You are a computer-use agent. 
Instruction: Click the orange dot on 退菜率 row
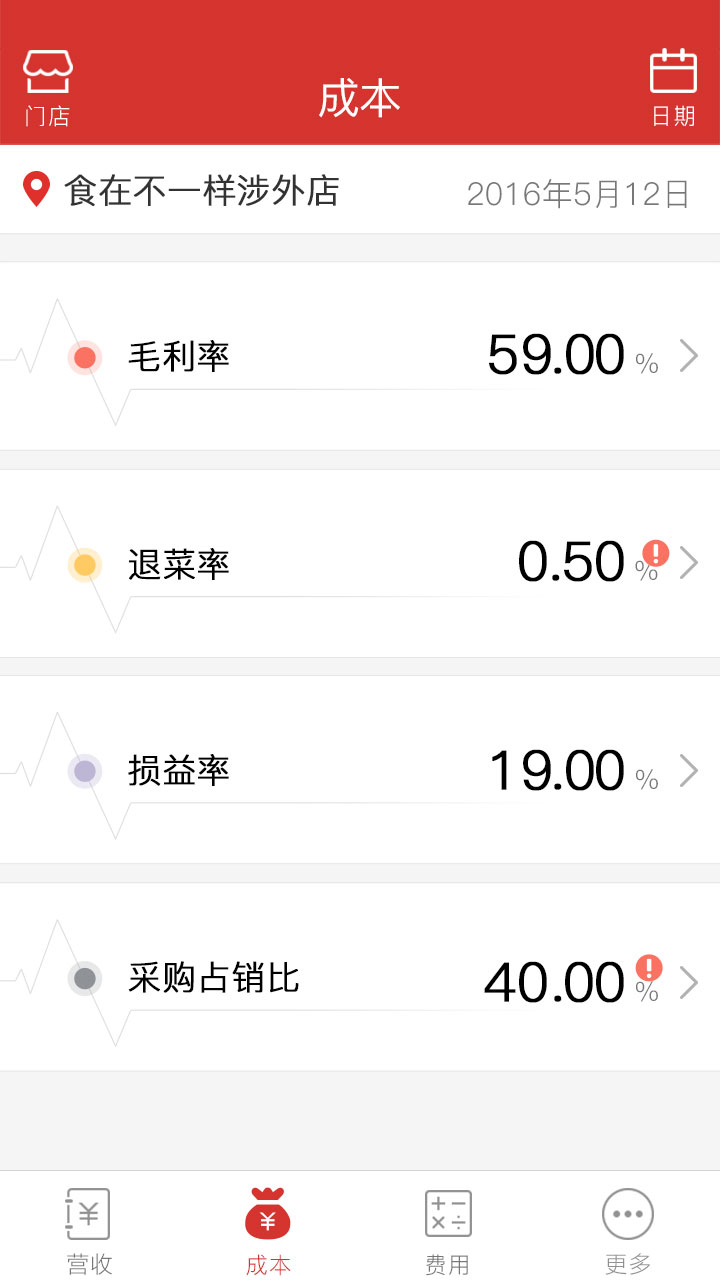click(85, 565)
